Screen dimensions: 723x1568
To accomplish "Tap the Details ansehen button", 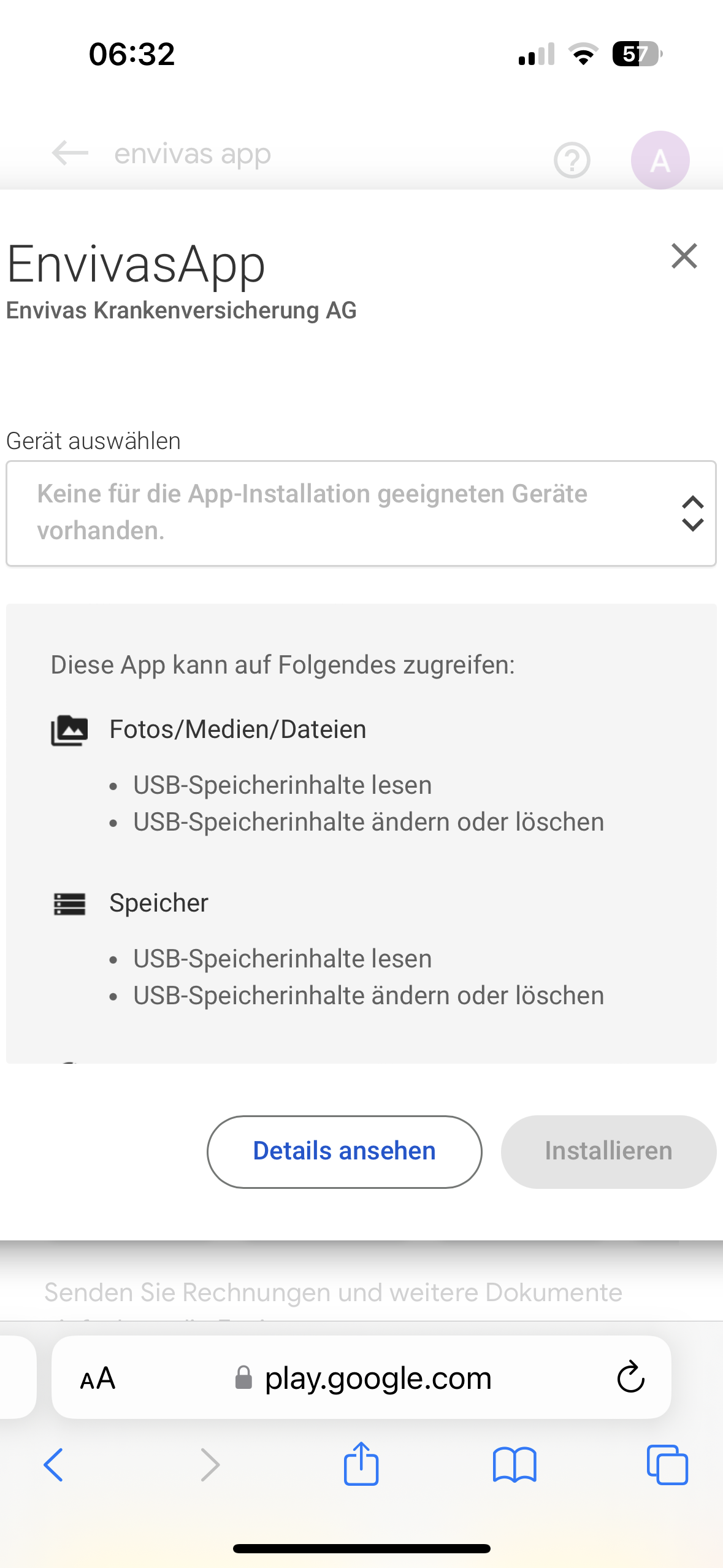I will (344, 1151).
